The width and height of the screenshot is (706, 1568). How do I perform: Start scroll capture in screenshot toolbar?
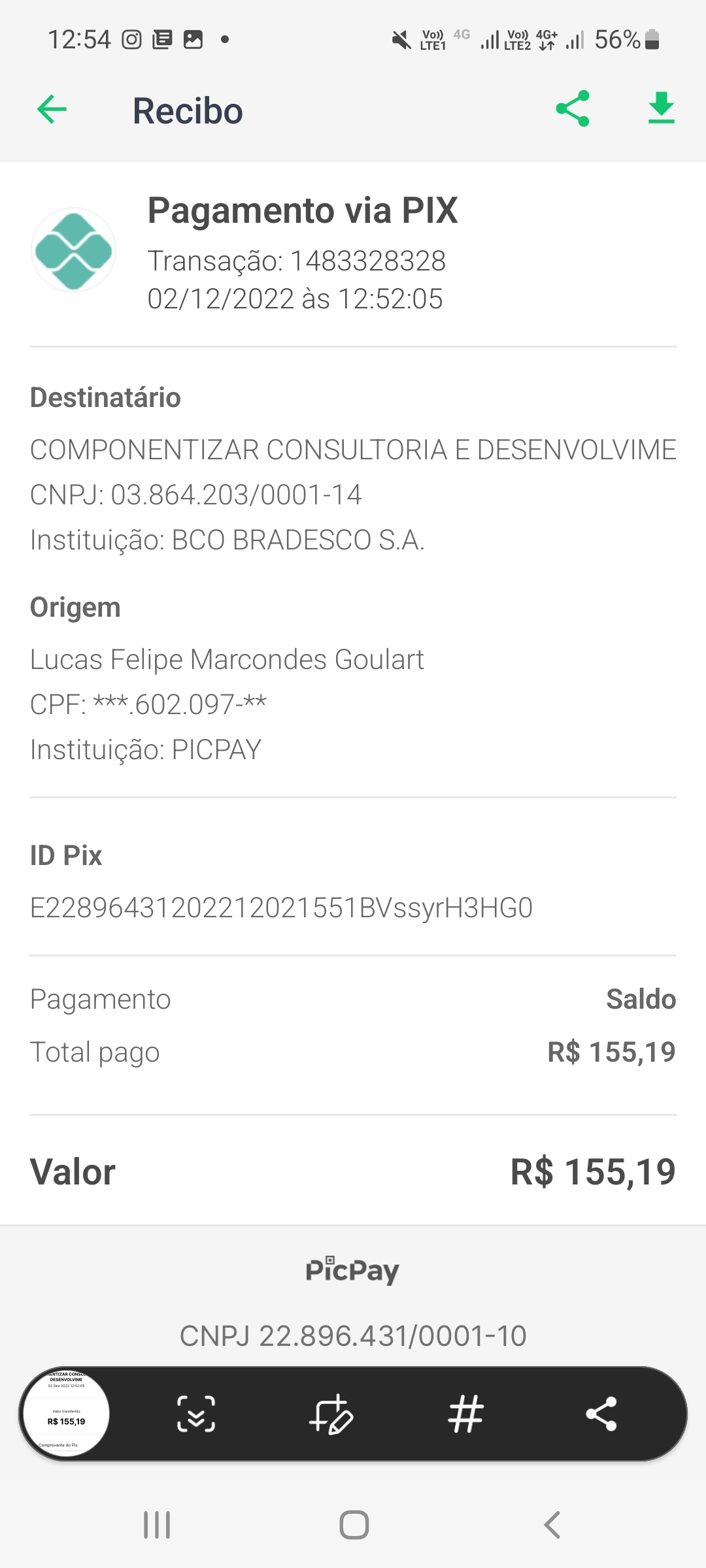196,1414
